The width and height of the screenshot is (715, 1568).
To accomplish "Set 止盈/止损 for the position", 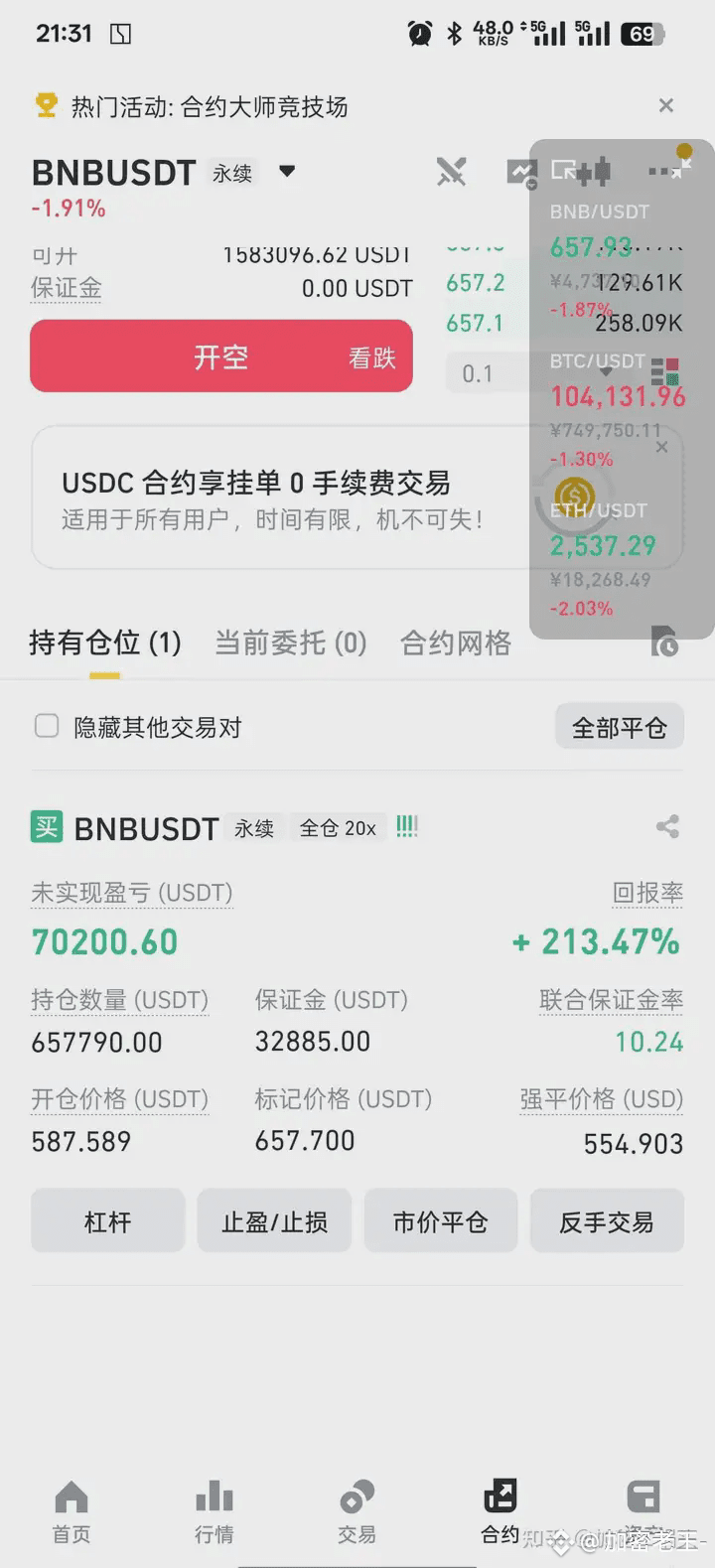I will point(274,1220).
